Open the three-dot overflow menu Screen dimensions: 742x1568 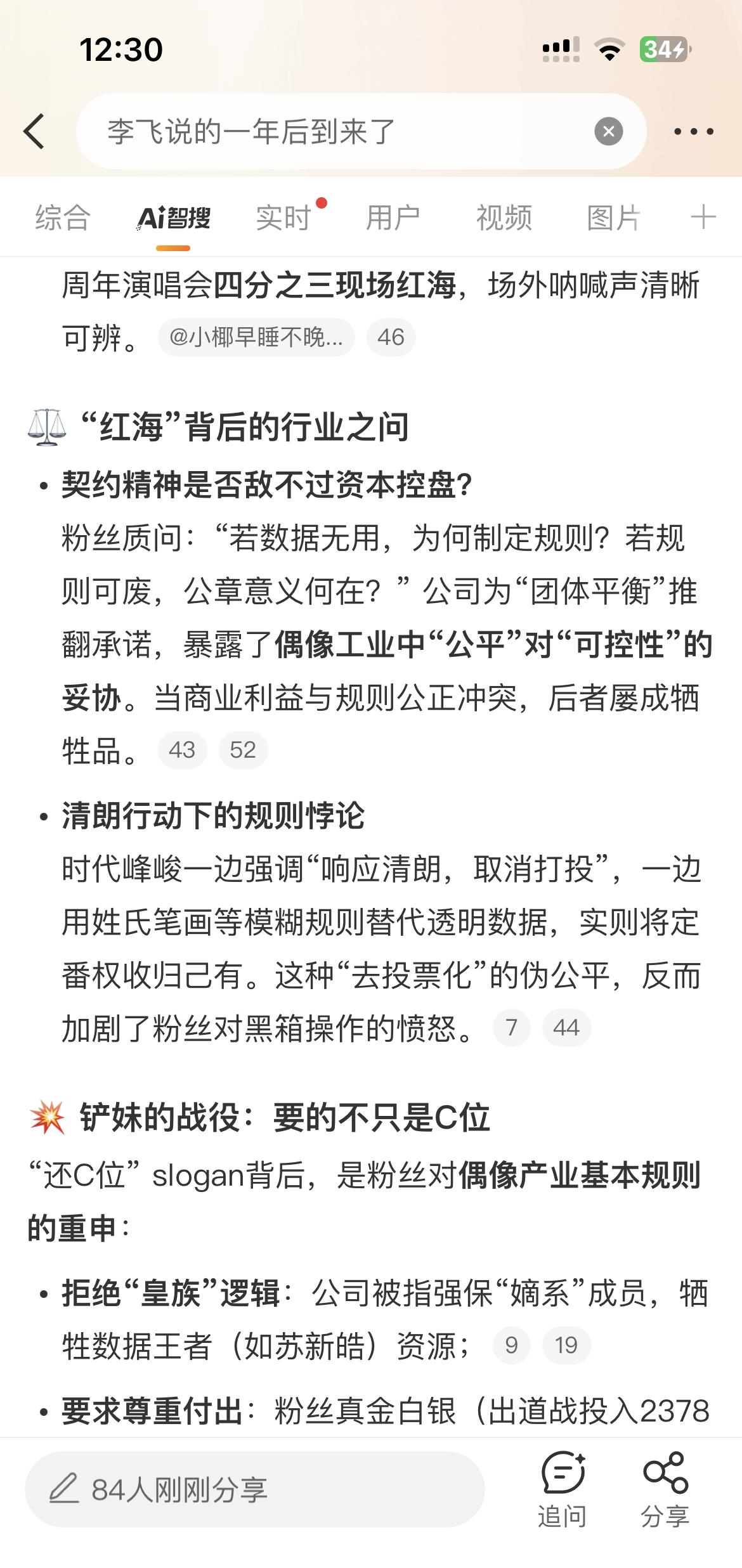693,131
